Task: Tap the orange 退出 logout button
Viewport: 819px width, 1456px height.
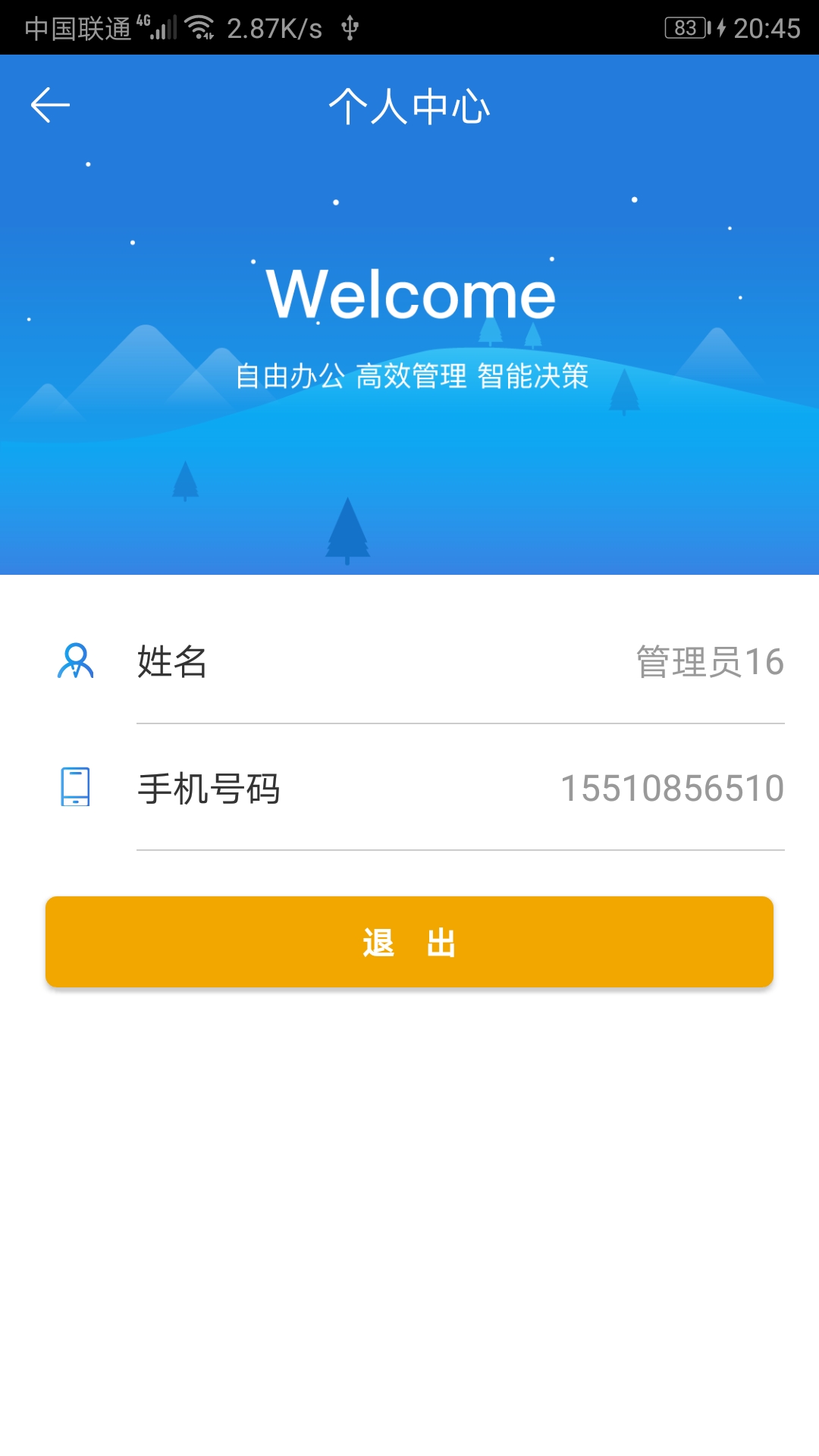Action: tap(409, 942)
